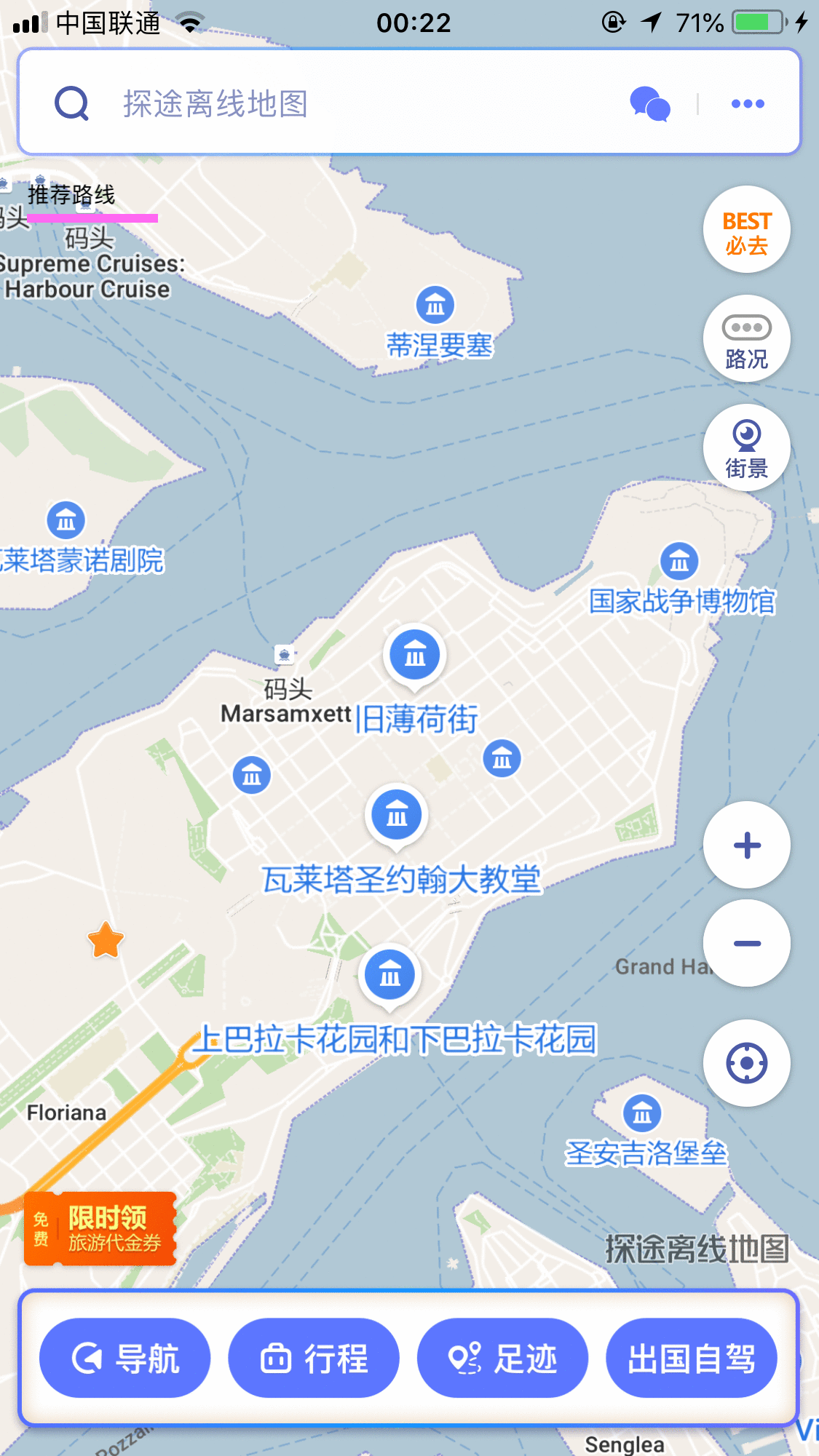Tap the 圣安吉洛堡垒 marker near Grand Harbour
The width and height of the screenshot is (819, 1456).
tap(642, 1113)
